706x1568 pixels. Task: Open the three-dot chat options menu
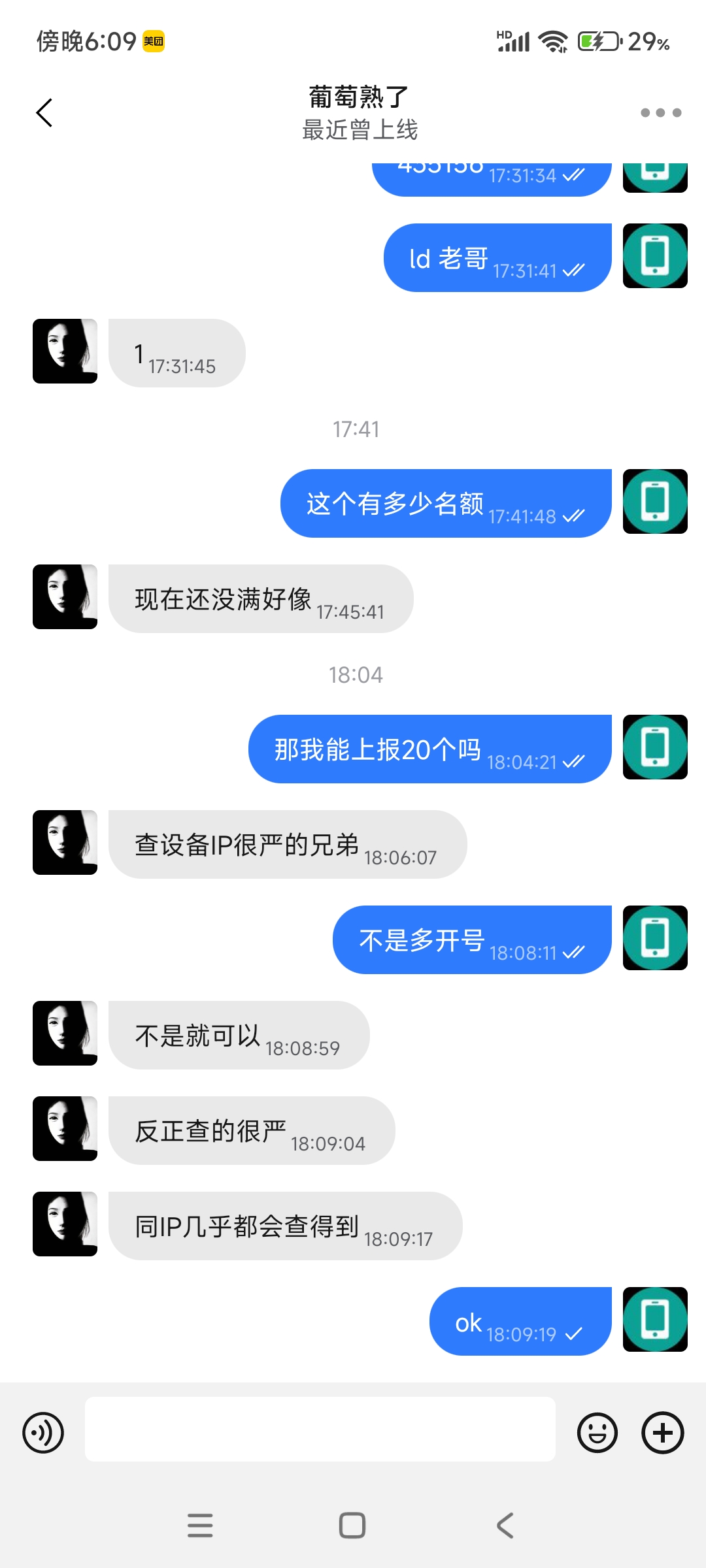point(660,113)
